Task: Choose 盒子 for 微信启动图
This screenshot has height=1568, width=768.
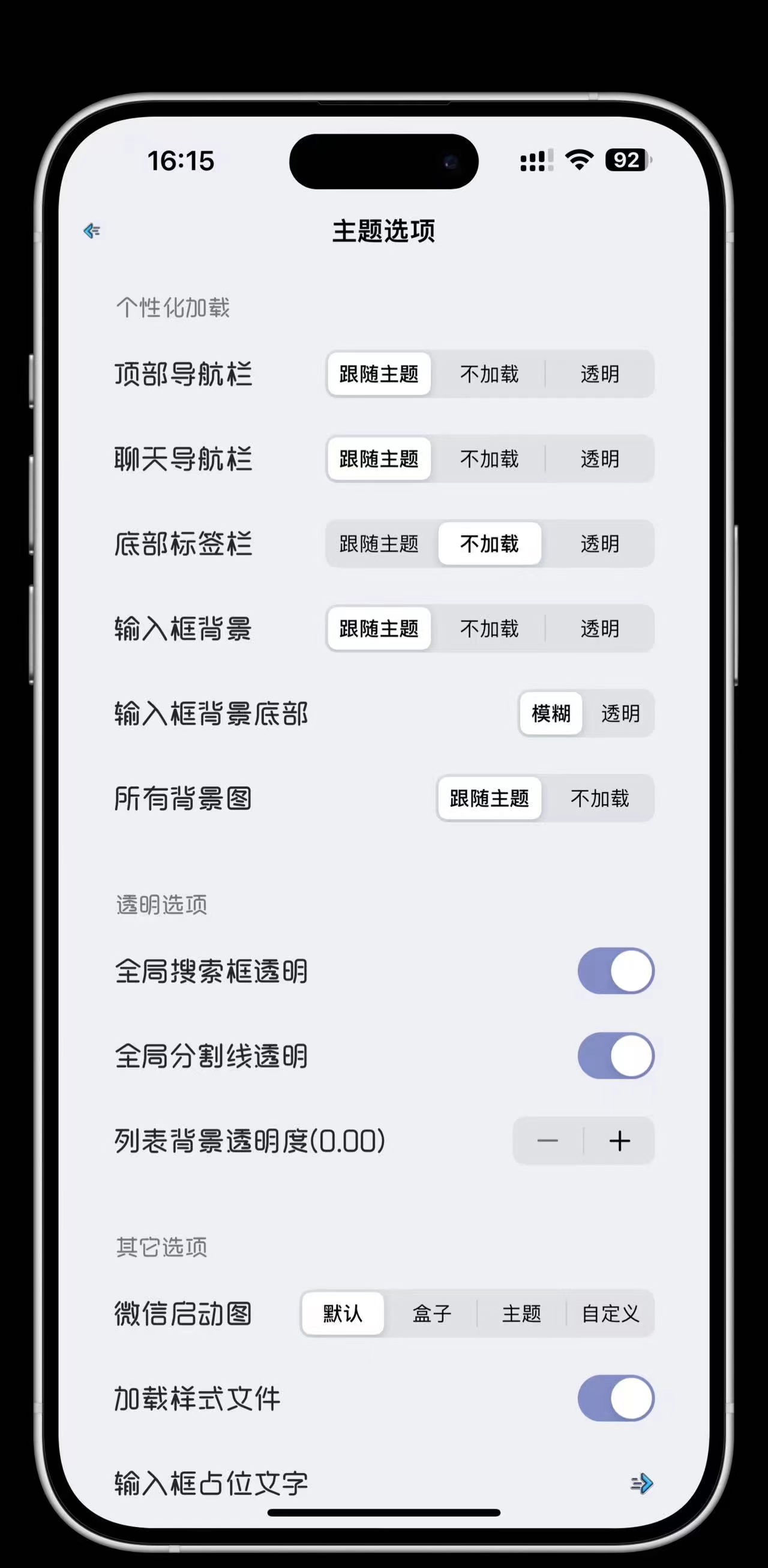Action: 431,1313
